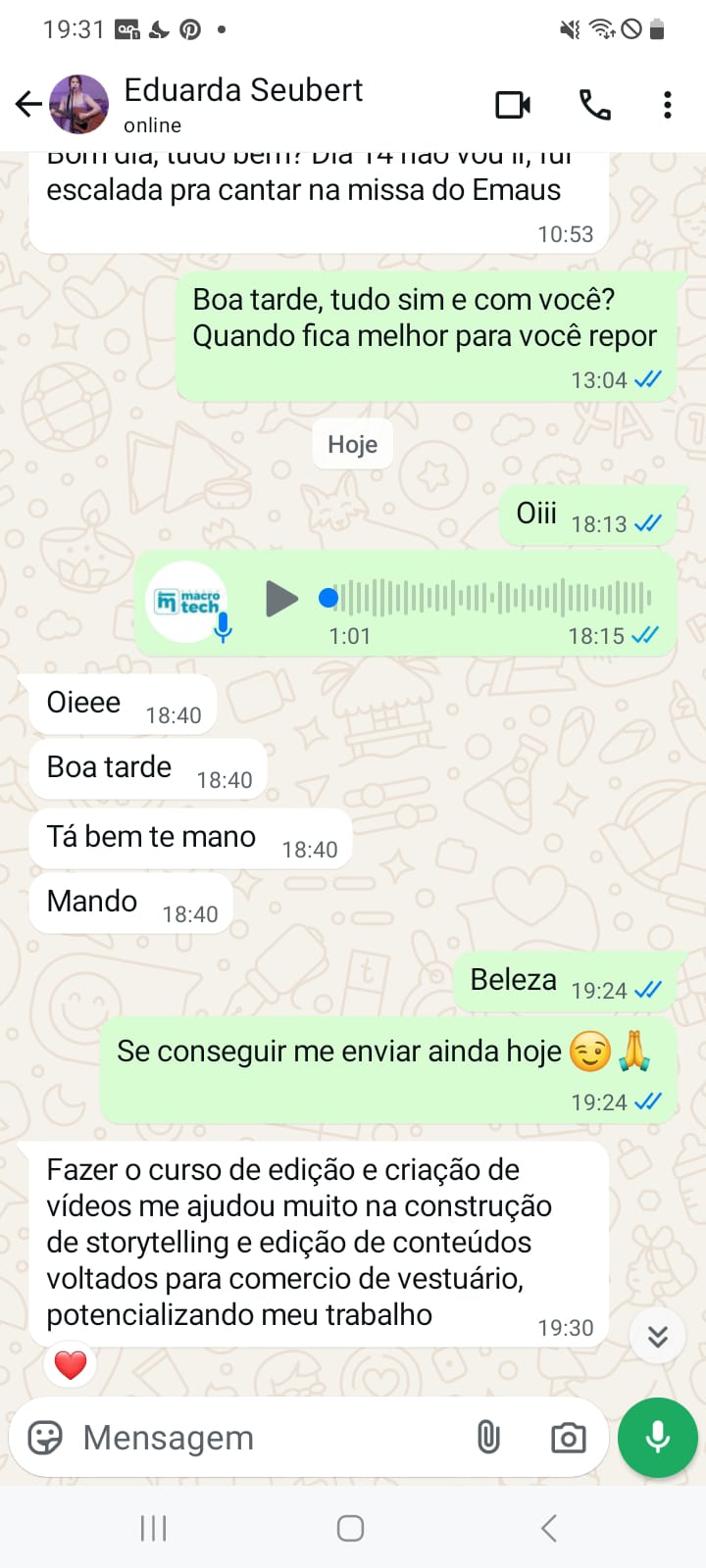Go to the home screen
Viewport: 706px width, 1568px height.
point(350,1528)
